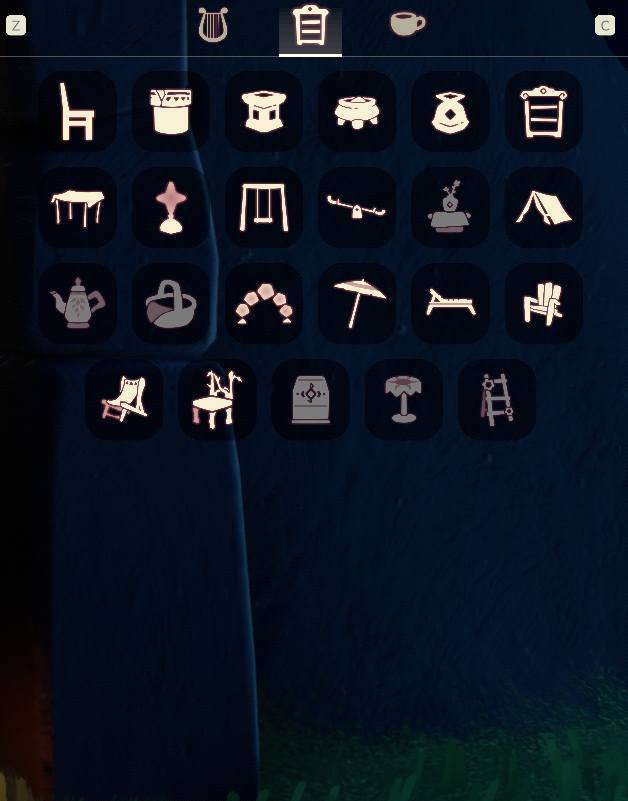Pick the money bag item
The height and width of the screenshot is (801, 628).
(451, 111)
